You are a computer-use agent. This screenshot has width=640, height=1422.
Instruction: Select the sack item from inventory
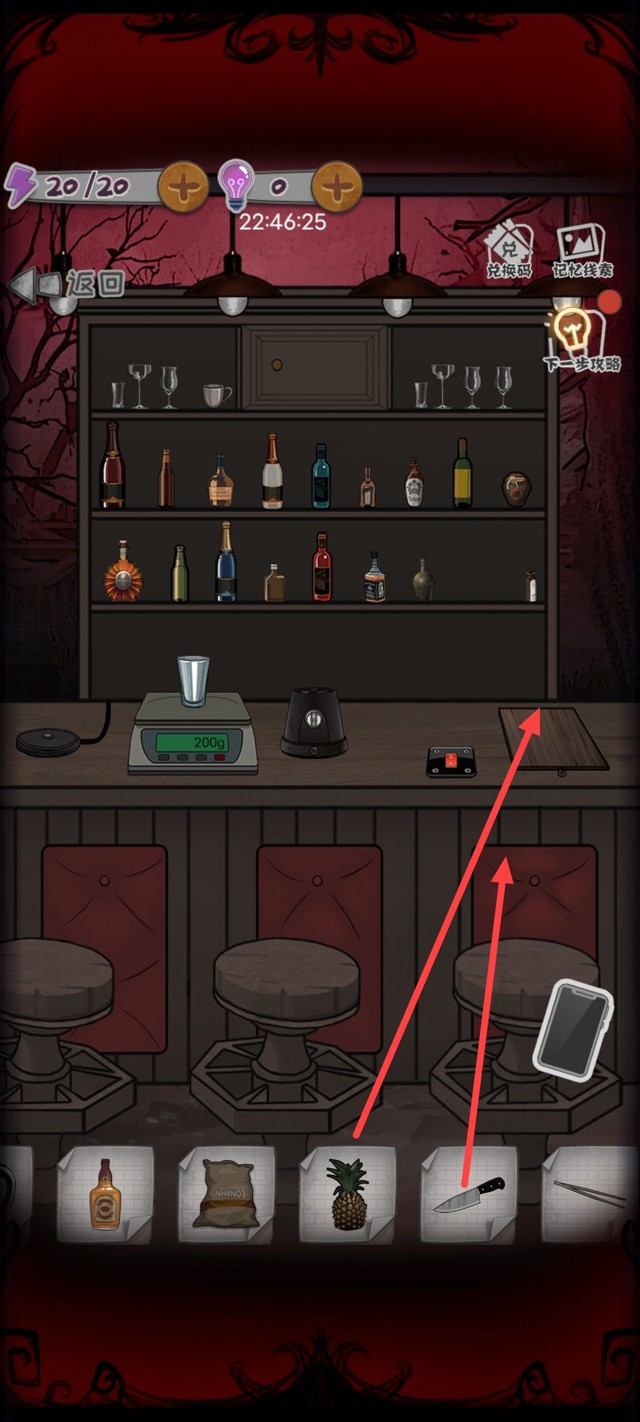[x=227, y=1193]
